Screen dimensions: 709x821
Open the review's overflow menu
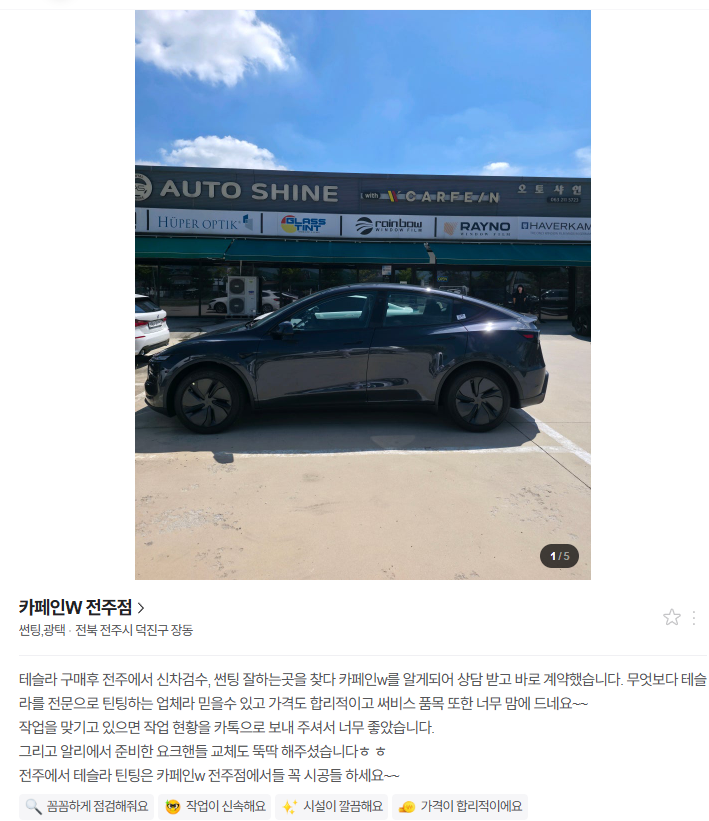[x=694, y=617]
